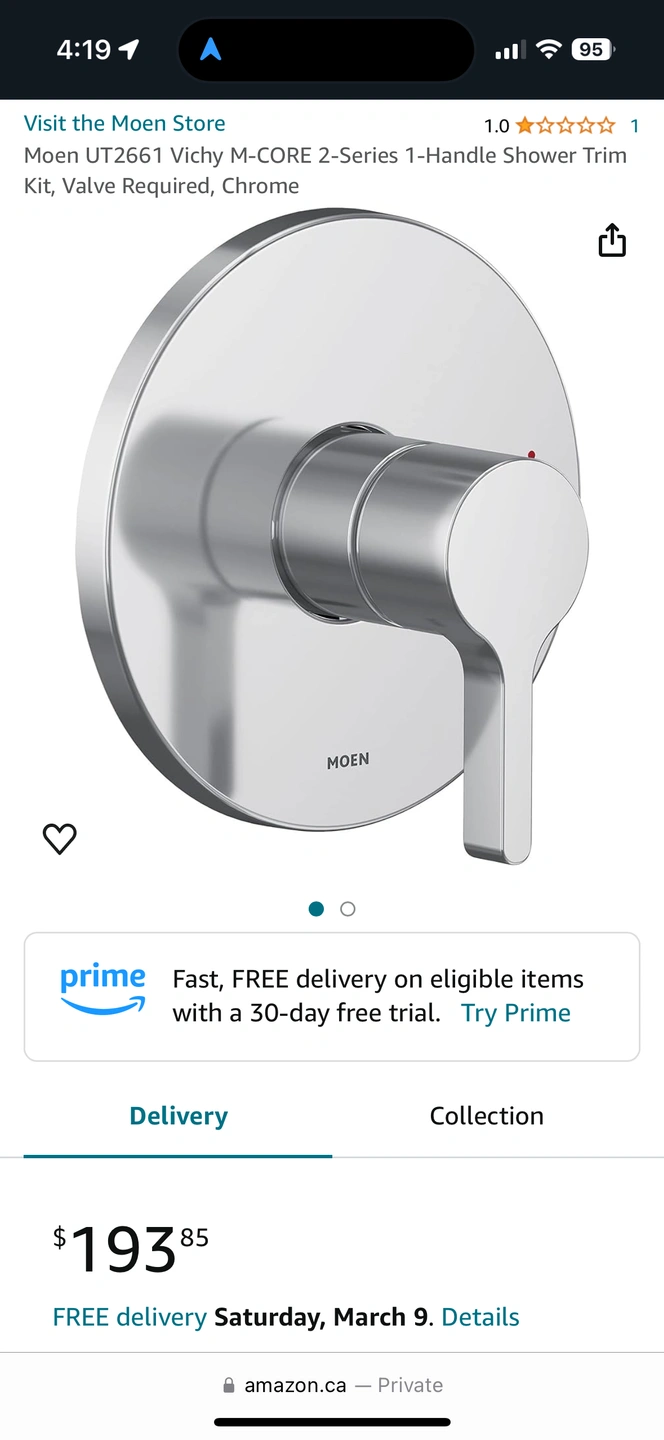Switch to the Delivery tab

pyautogui.click(x=178, y=1116)
